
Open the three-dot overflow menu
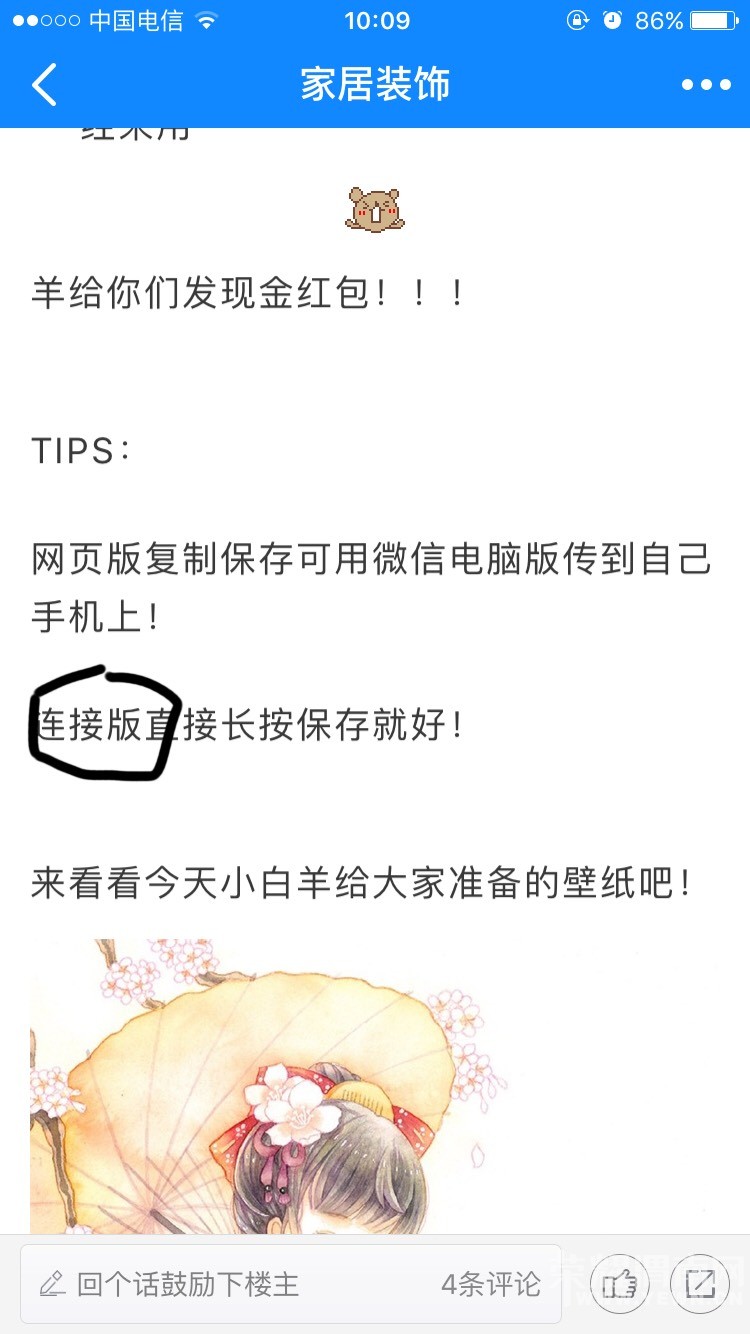pos(706,85)
